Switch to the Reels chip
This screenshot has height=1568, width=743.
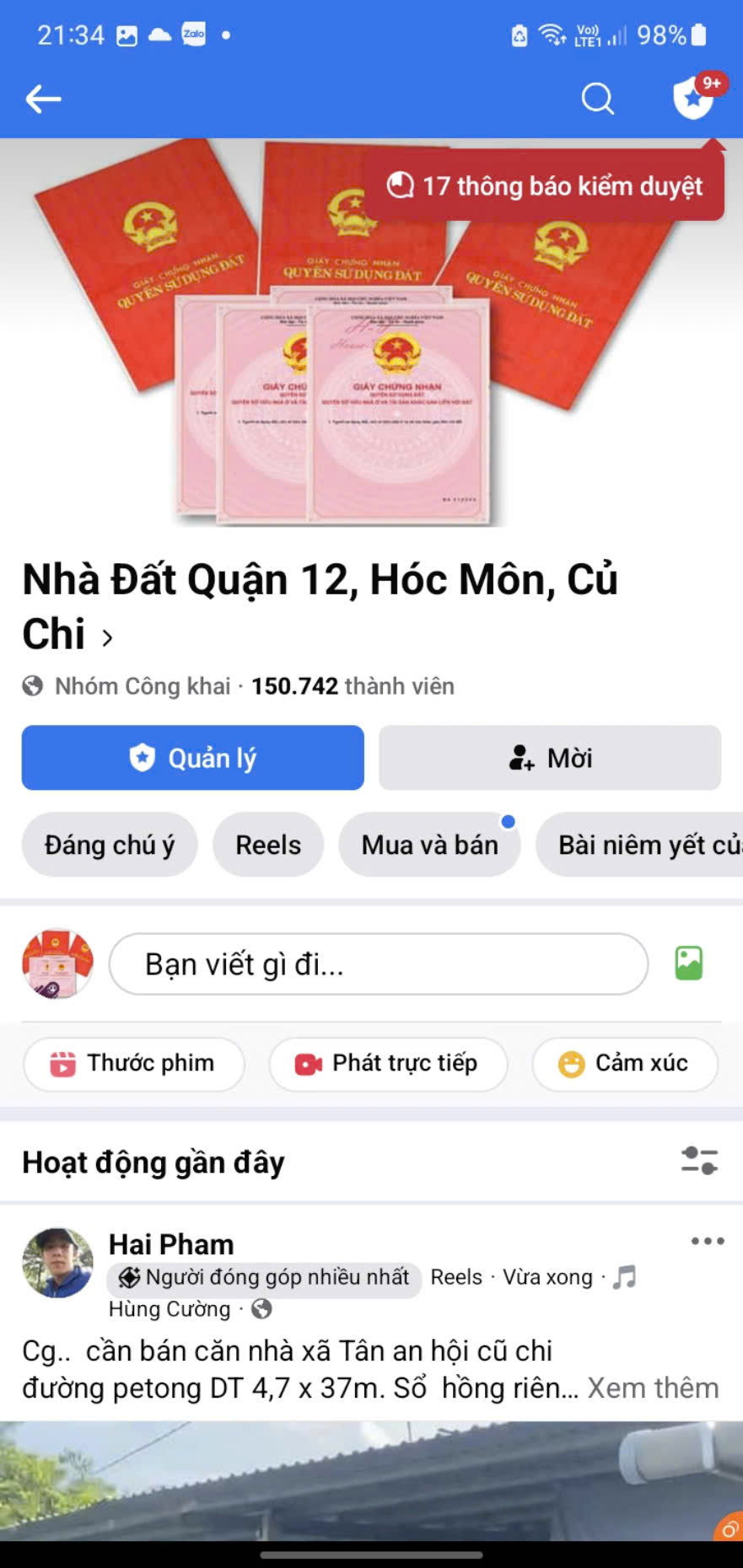[268, 845]
